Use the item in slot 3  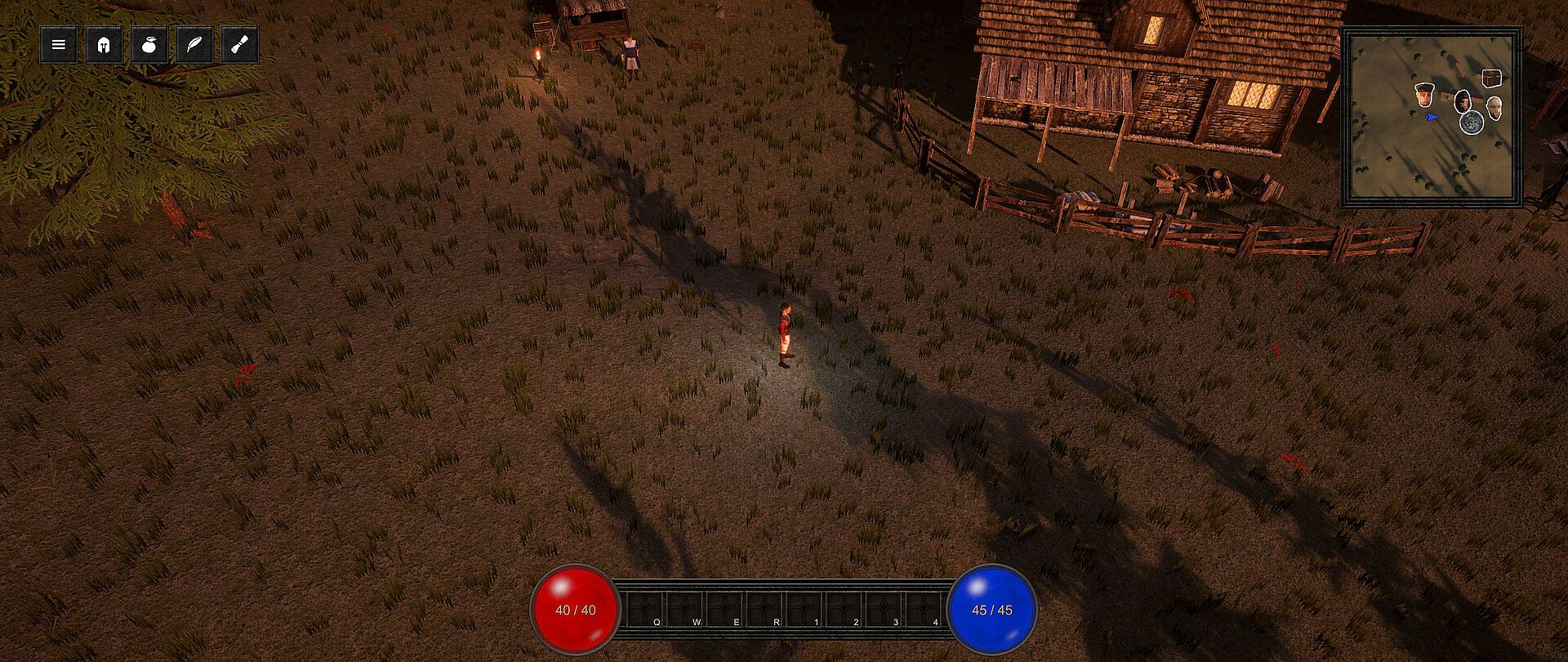884,611
